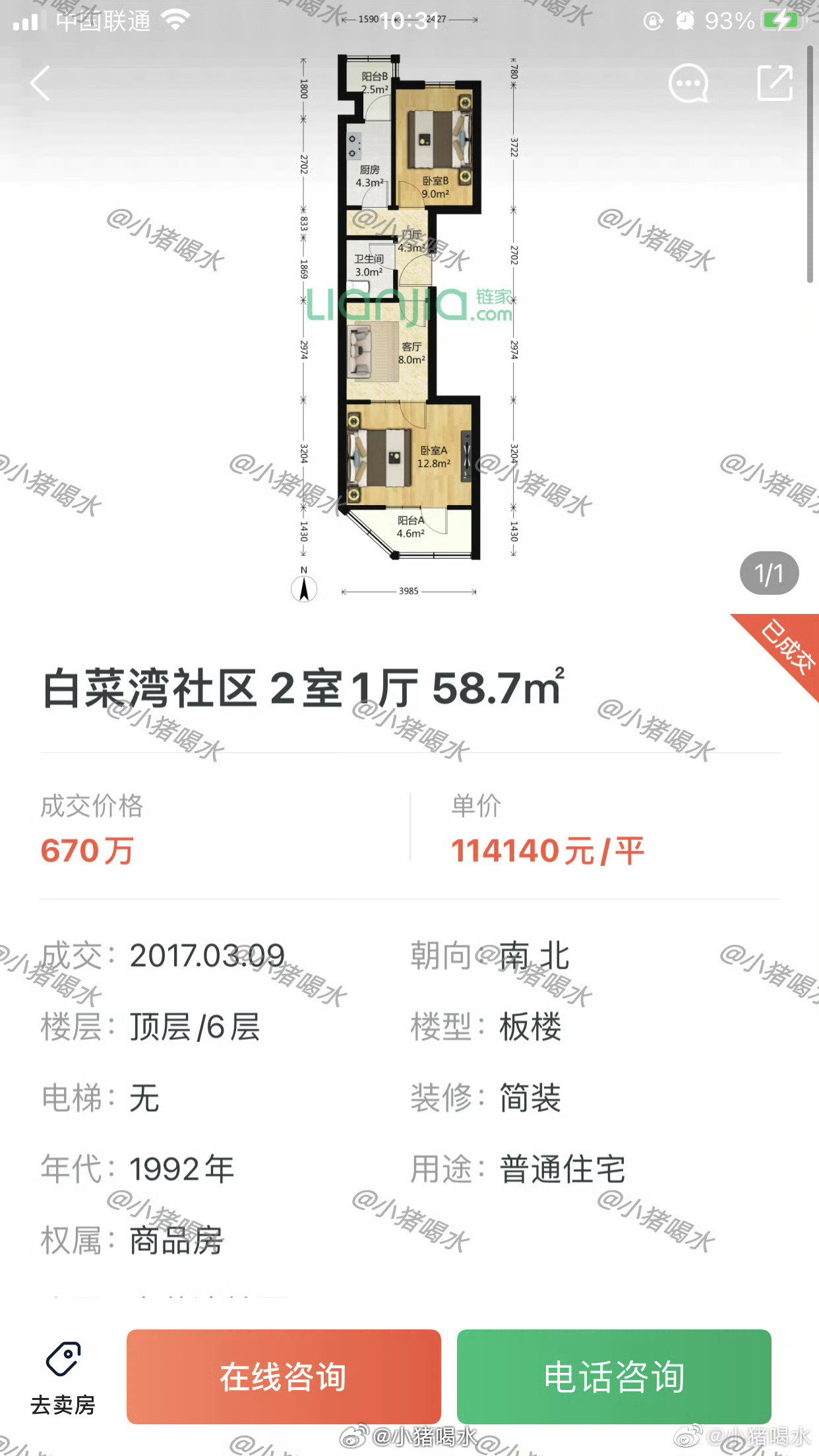Tap 电话咨询 to call an agent

pyautogui.click(x=614, y=1376)
